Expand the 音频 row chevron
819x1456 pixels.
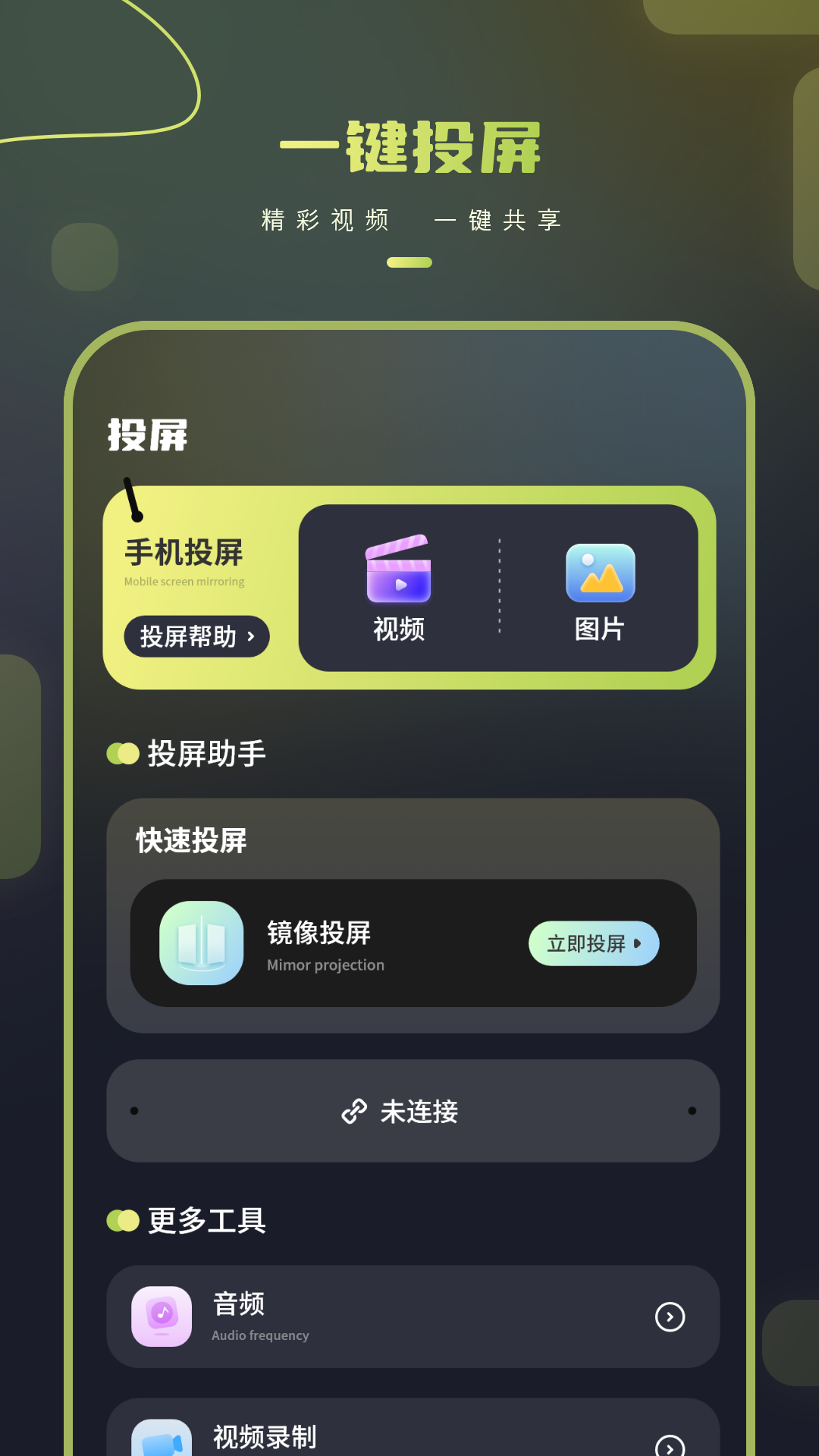(x=670, y=1316)
